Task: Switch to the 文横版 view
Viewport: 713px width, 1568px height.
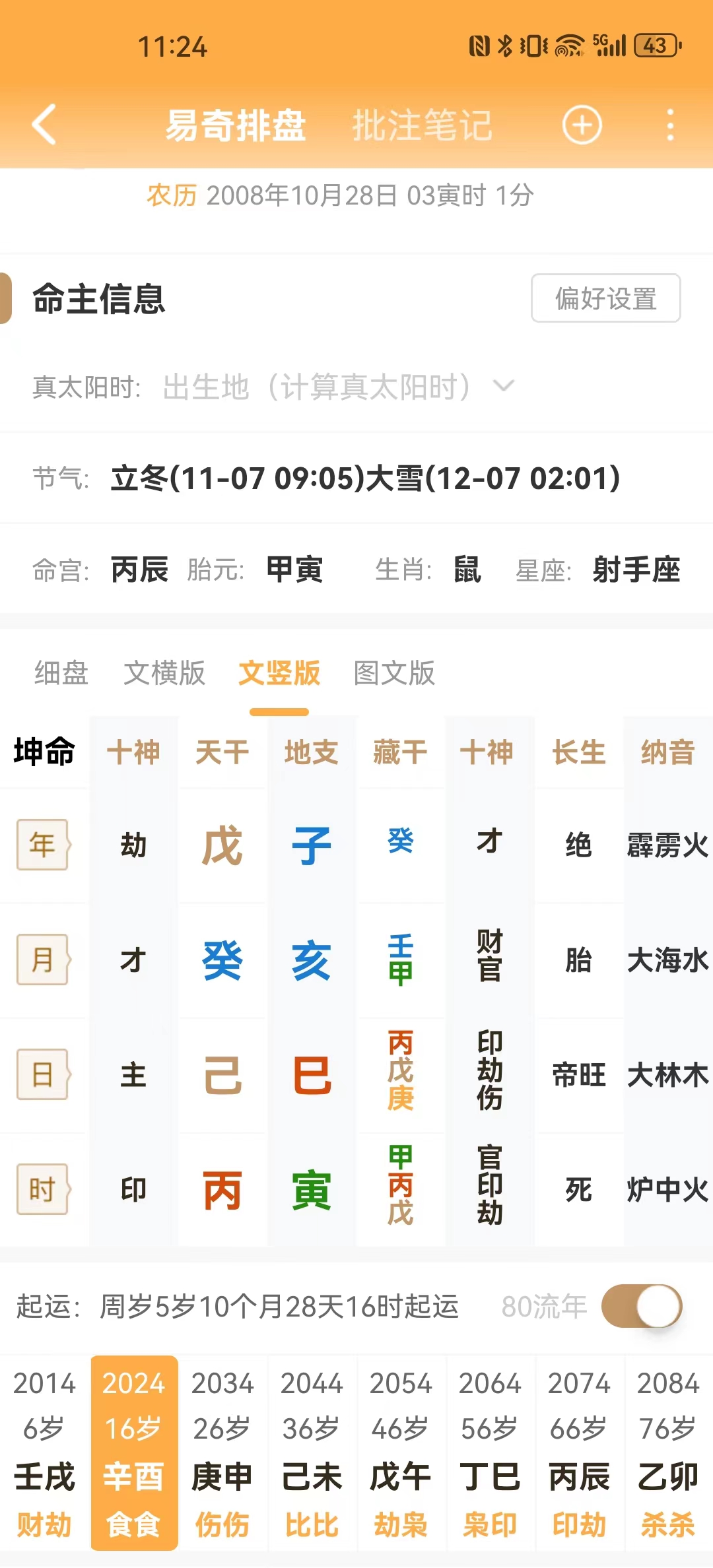Action: (164, 673)
